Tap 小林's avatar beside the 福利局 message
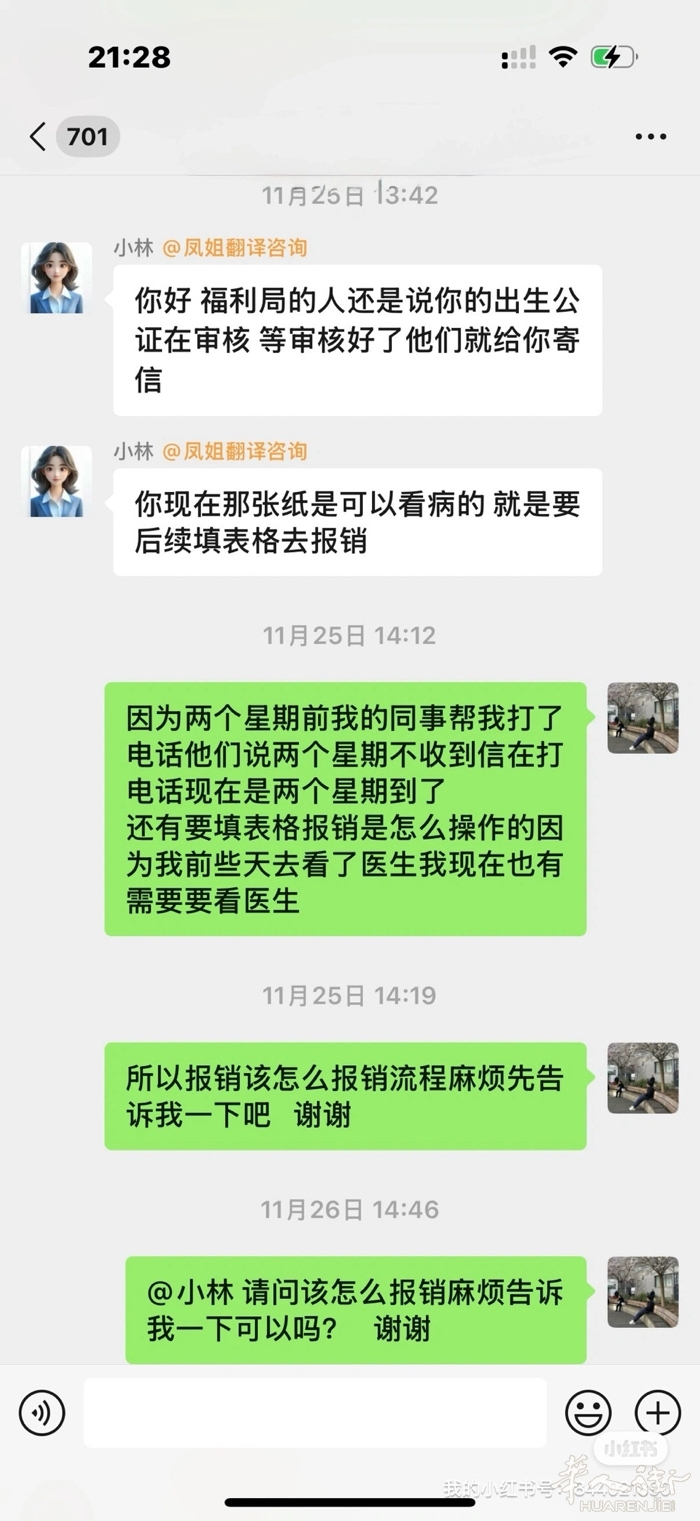The image size is (700, 1521). [x=56, y=278]
